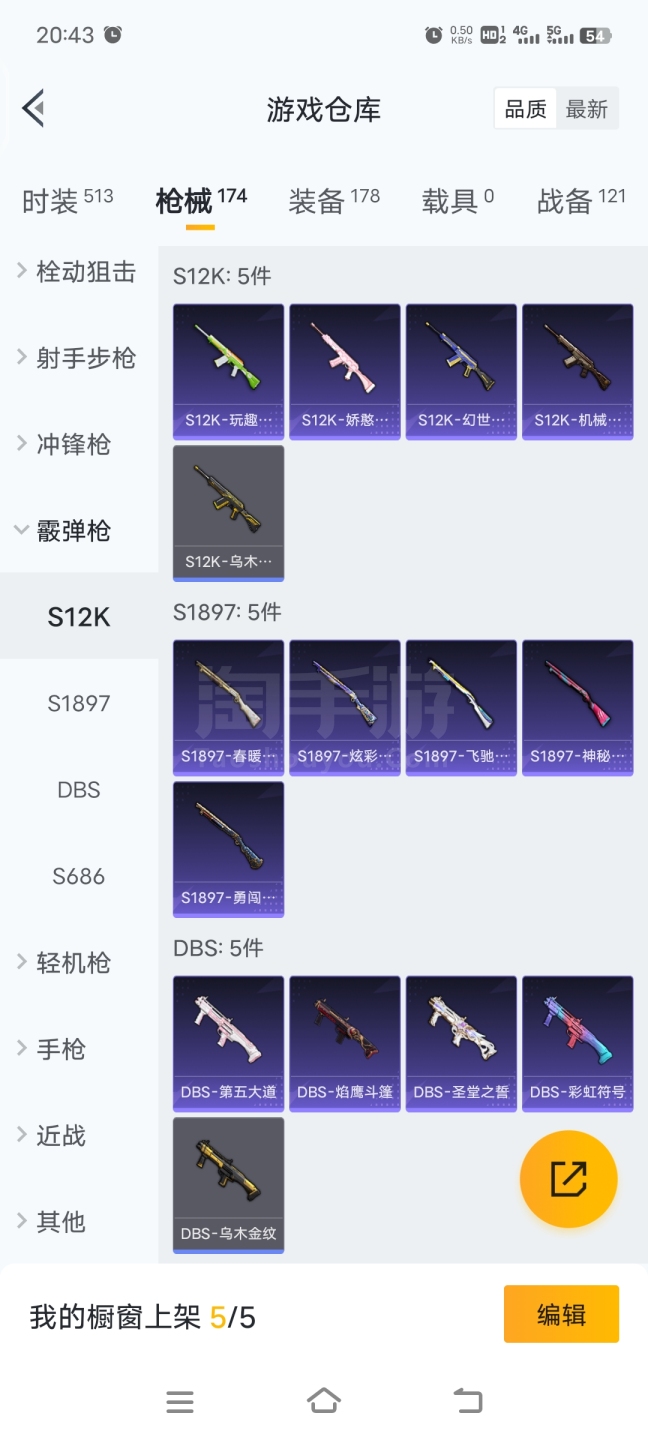The width and height of the screenshot is (648, 1440).
Task: Select S686 in the sidebar
Action: click(79, 876)
